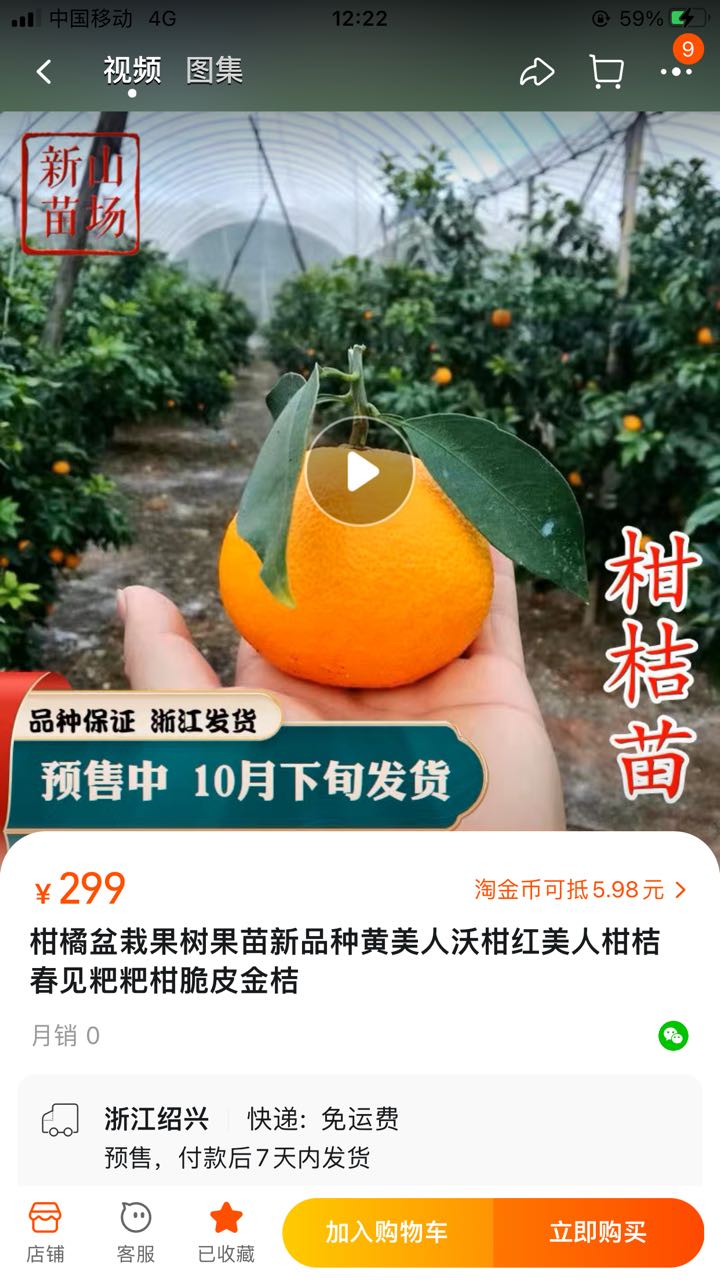This screenshot has height=1280, width=720.
Task: Open the 淘金币可抵 5.98 元 offer
Action: point(581,889)
